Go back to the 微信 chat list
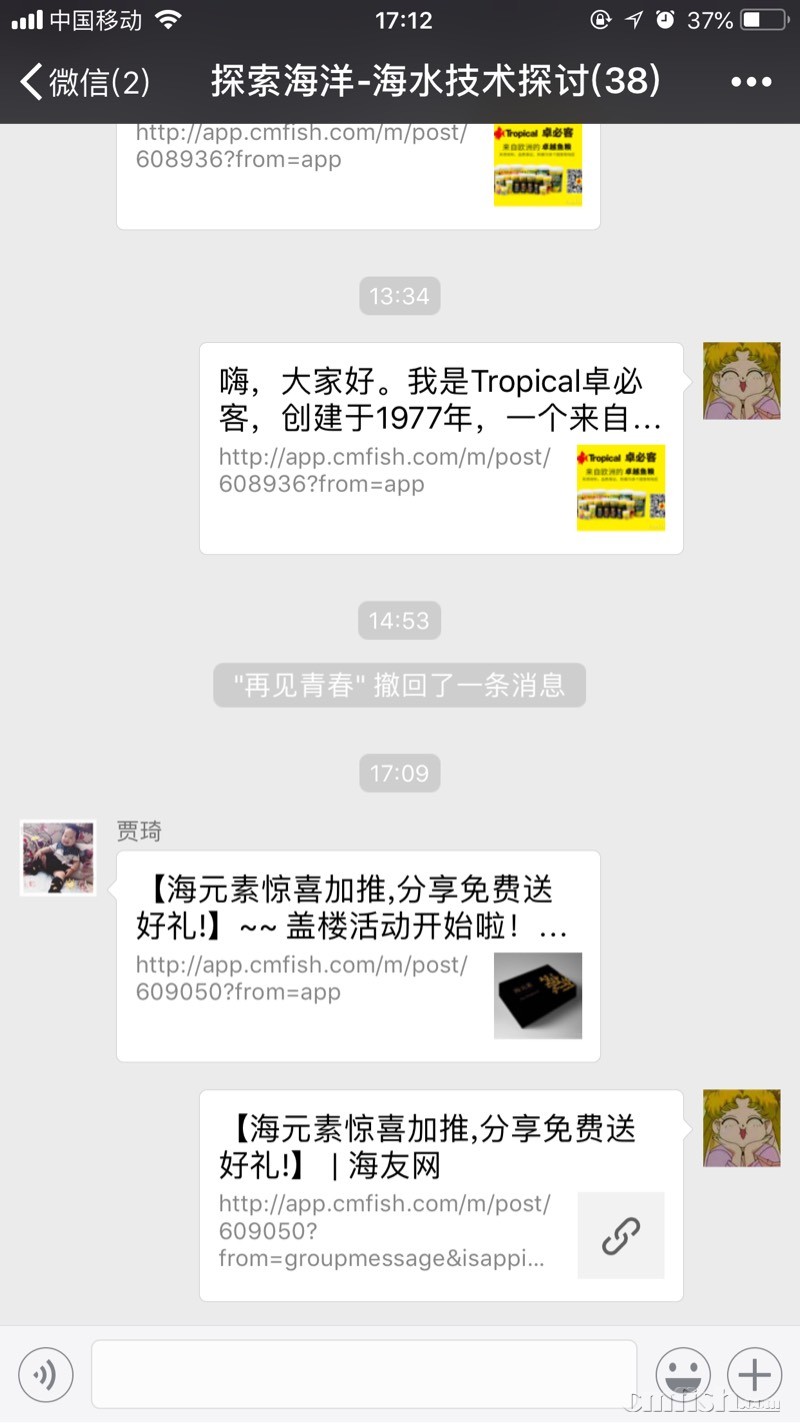The image size is (800, 1423). [x=84, y=82]
